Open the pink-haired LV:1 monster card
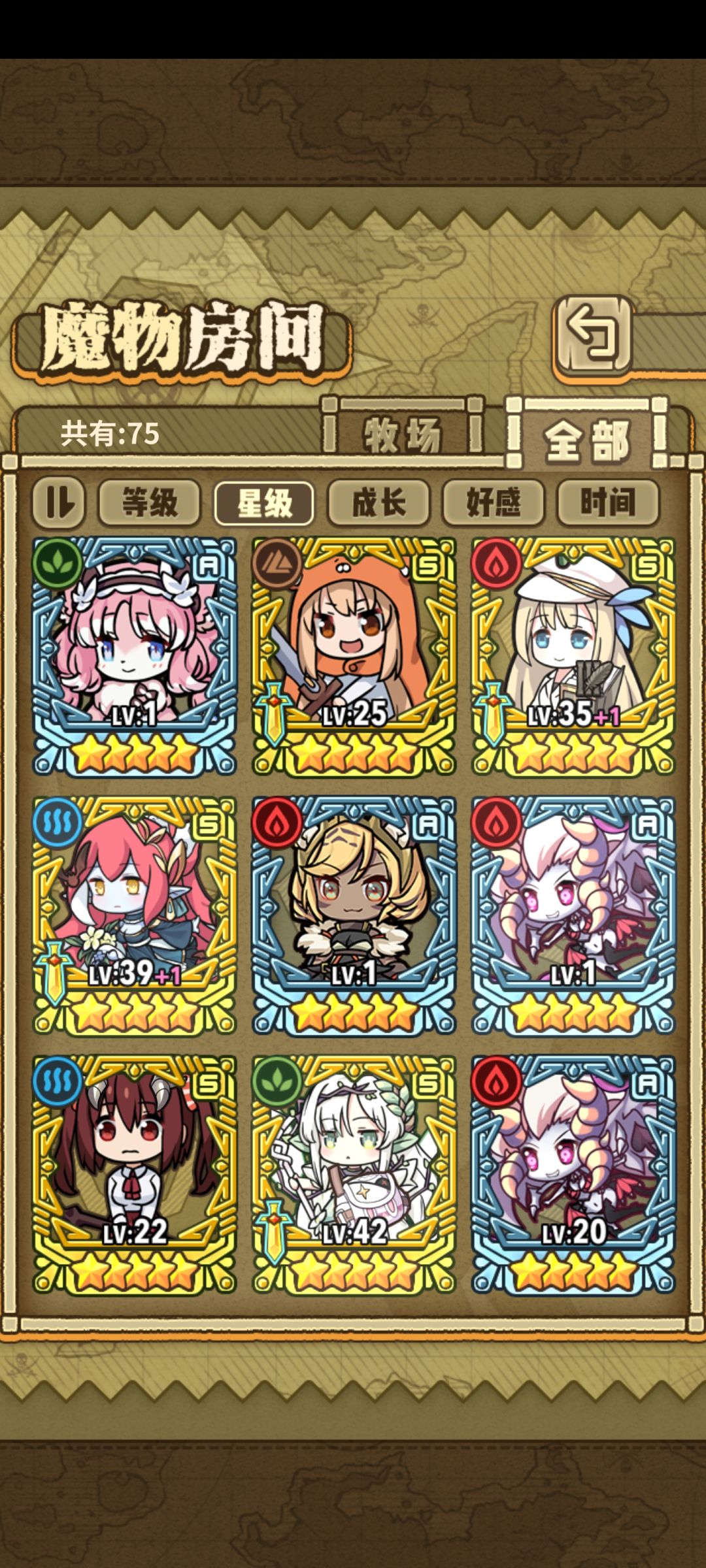 click(x=135, y=657)
